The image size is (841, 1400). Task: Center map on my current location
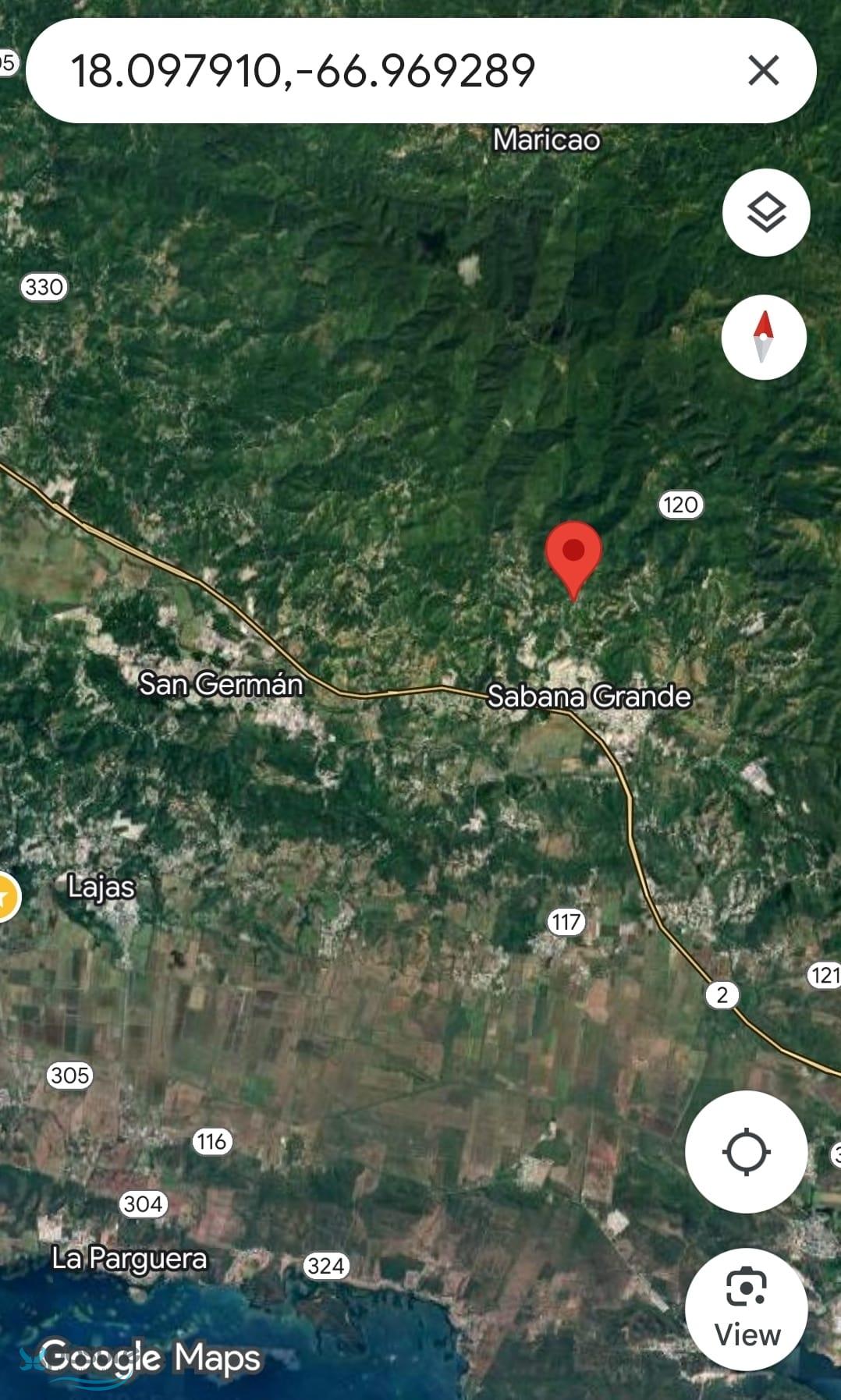(x=746, y=1151)
